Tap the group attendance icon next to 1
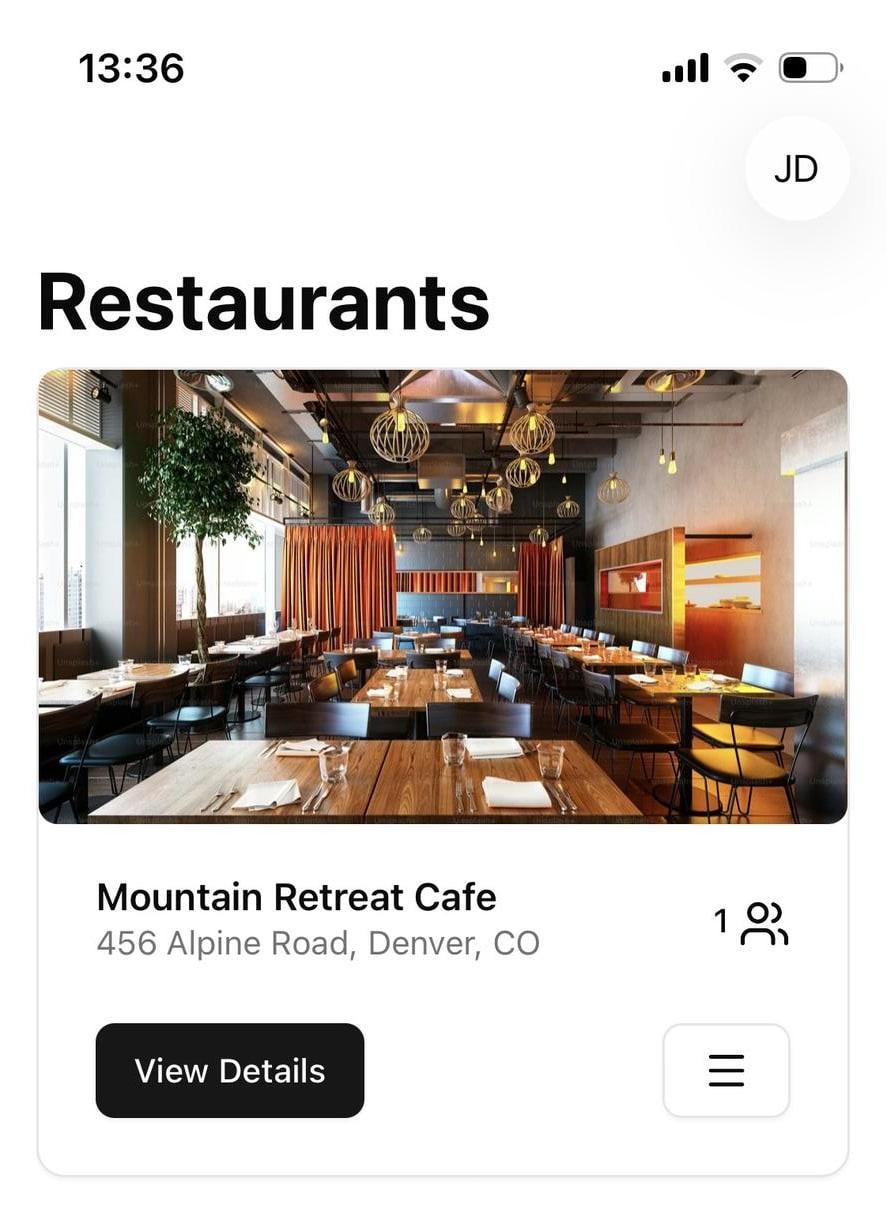Screen dimensions: 887x1208 (762, 925)
